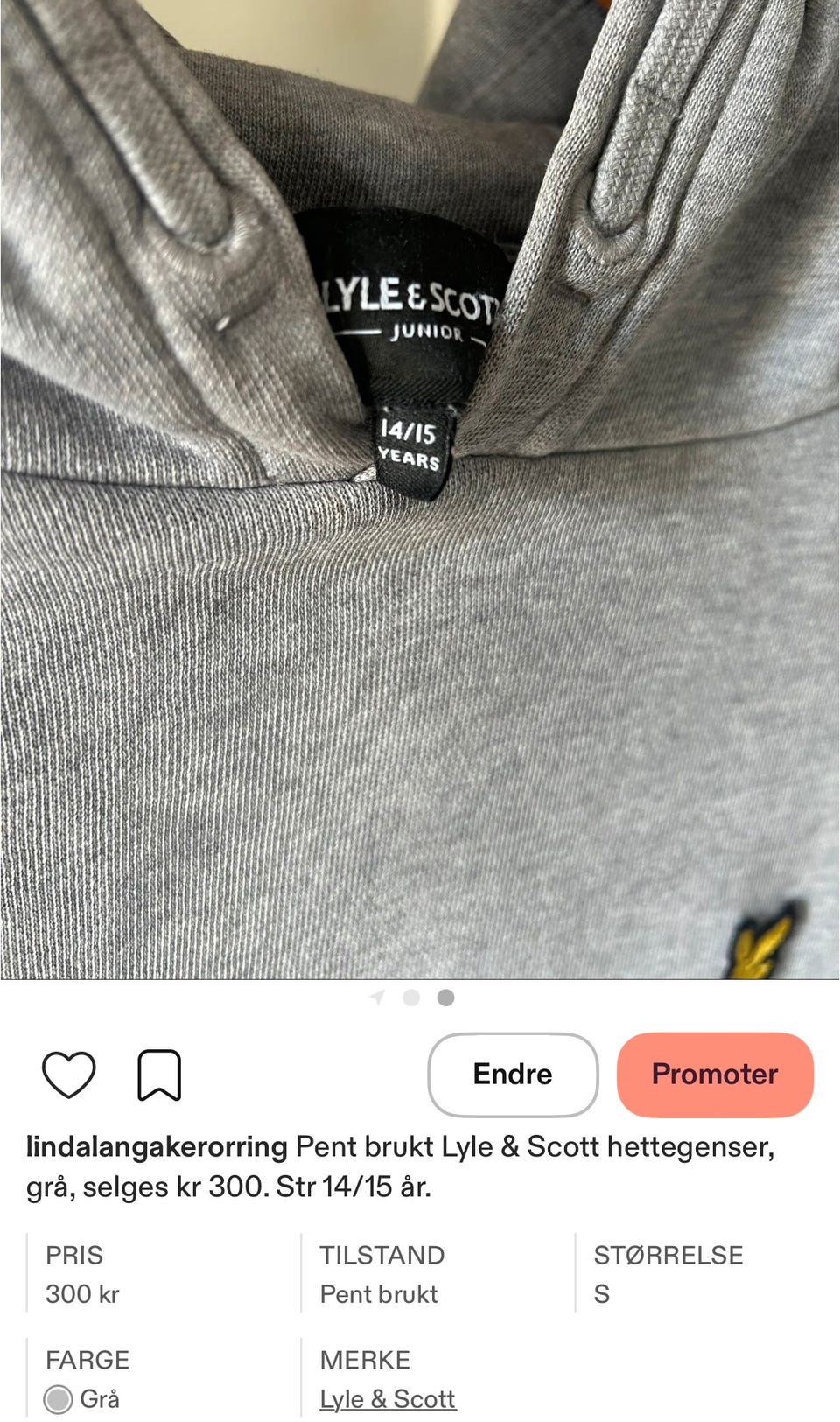Open the Lyle & Scott brand link
Image resolution: width=840 pixels, height=1422 pixels.
[x=387, y=1399]
